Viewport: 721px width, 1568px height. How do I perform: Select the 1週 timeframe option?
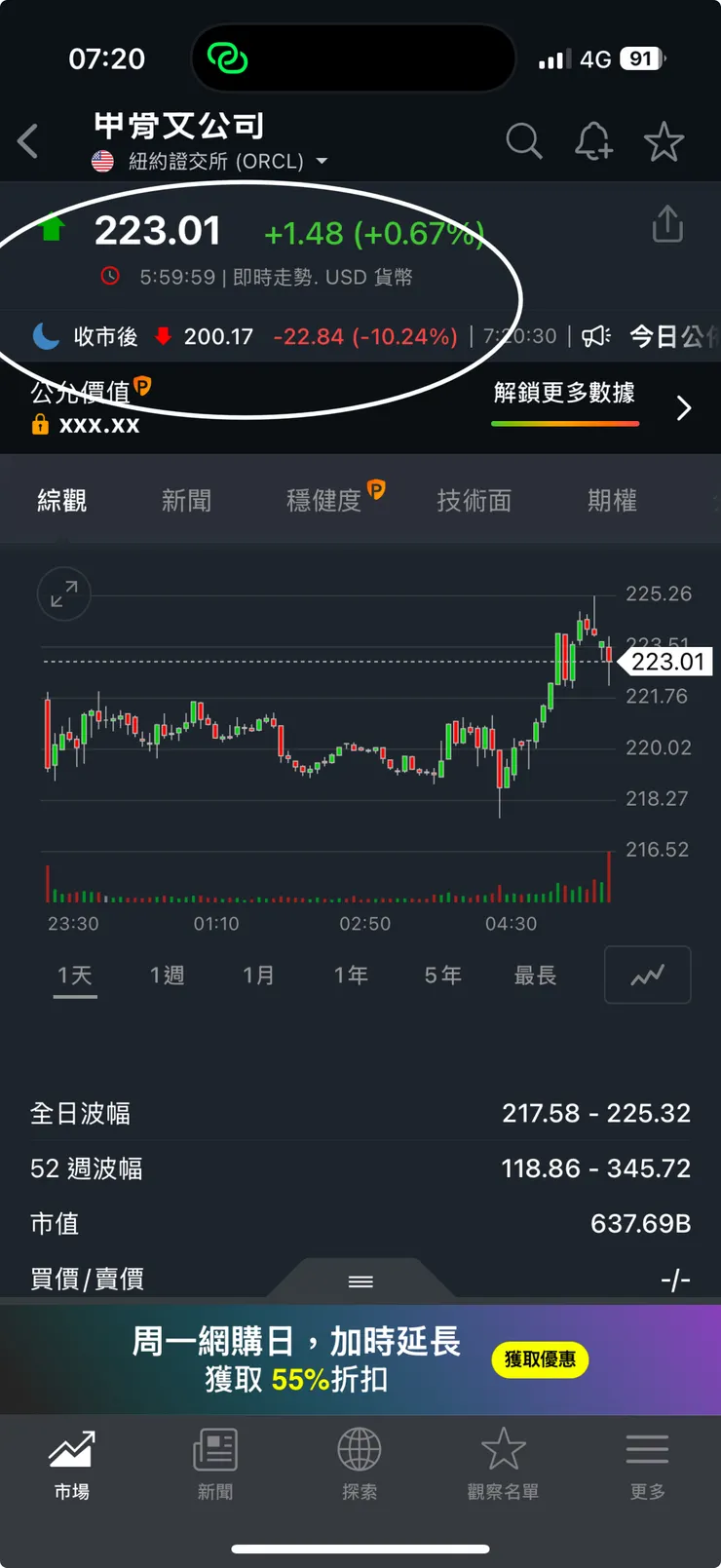pyautogui.click(x=168, y=975)
